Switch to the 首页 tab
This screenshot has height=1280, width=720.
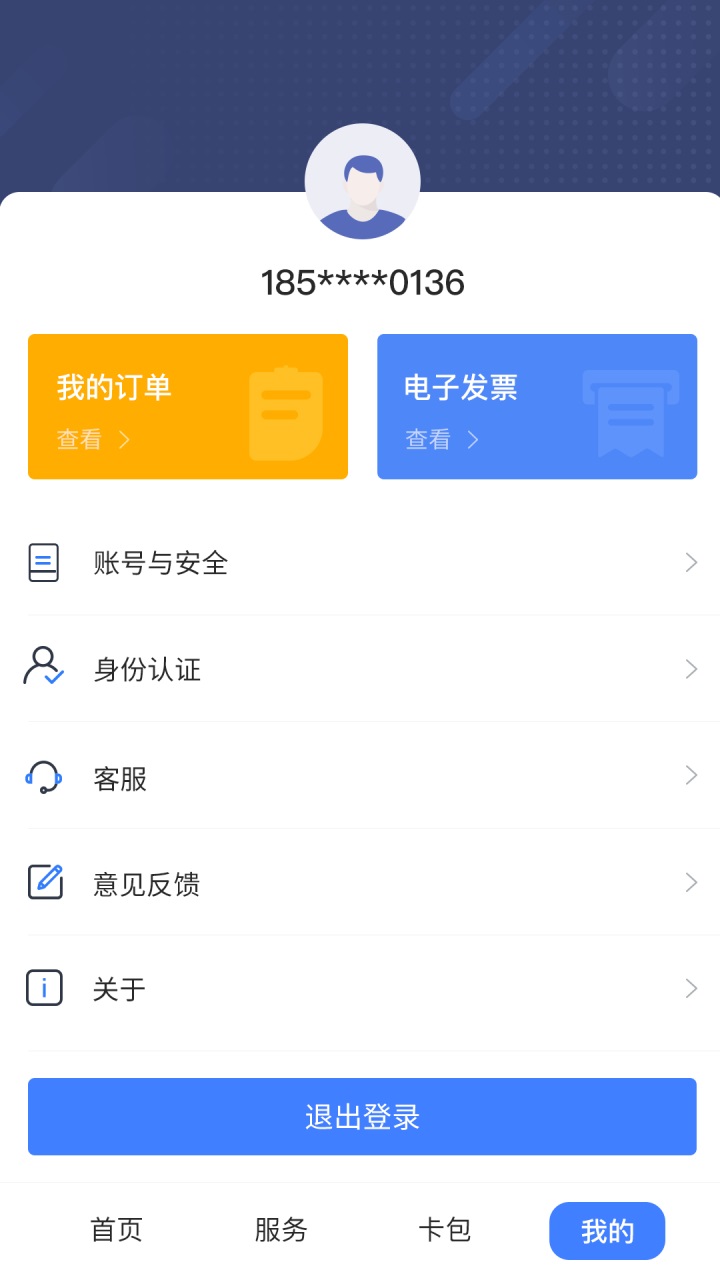pos(117,1230)
